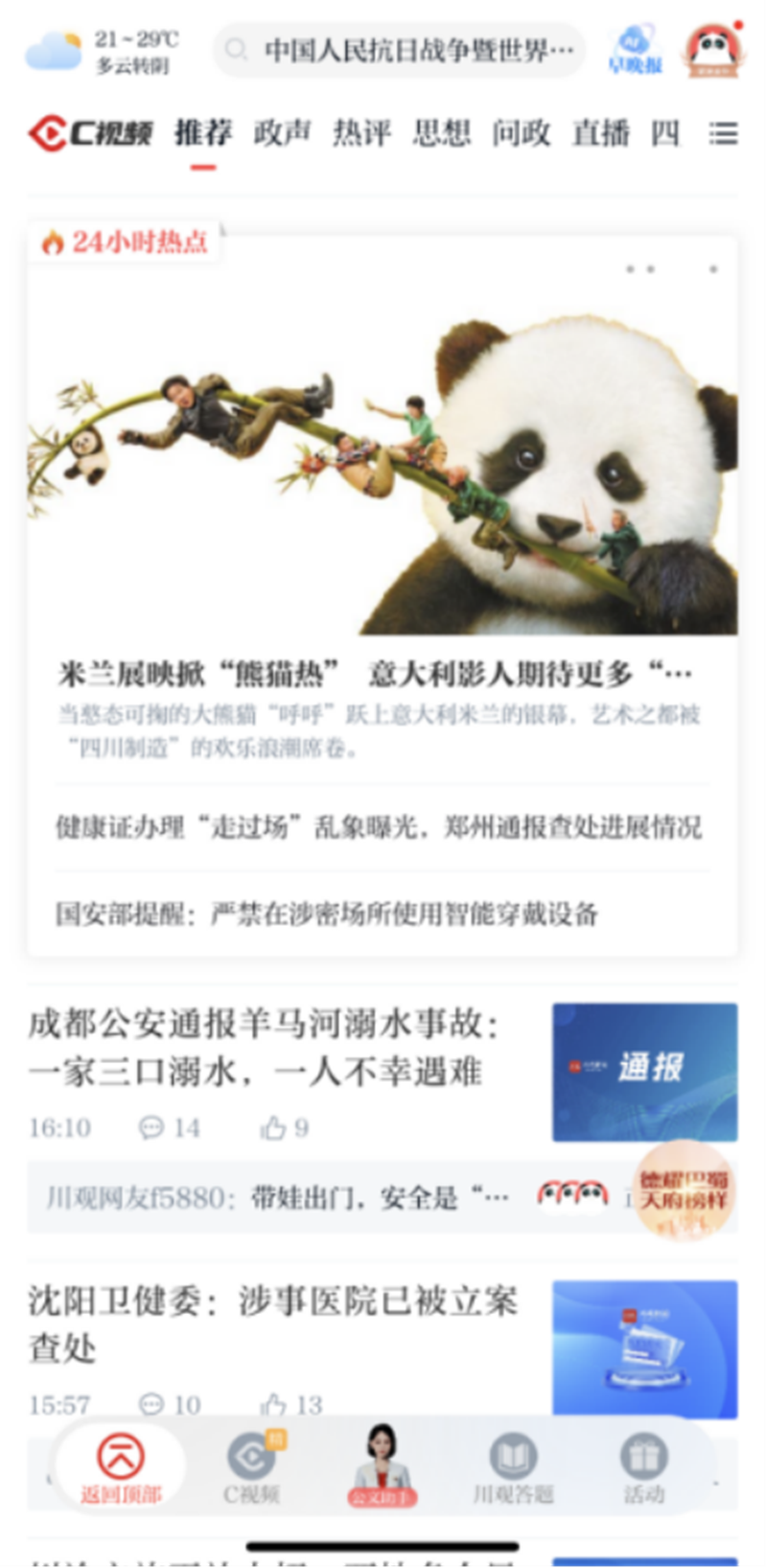
Task: Open the 沈阳卫健委 article
Action: pyautogui.click(x=273, y=1323)
